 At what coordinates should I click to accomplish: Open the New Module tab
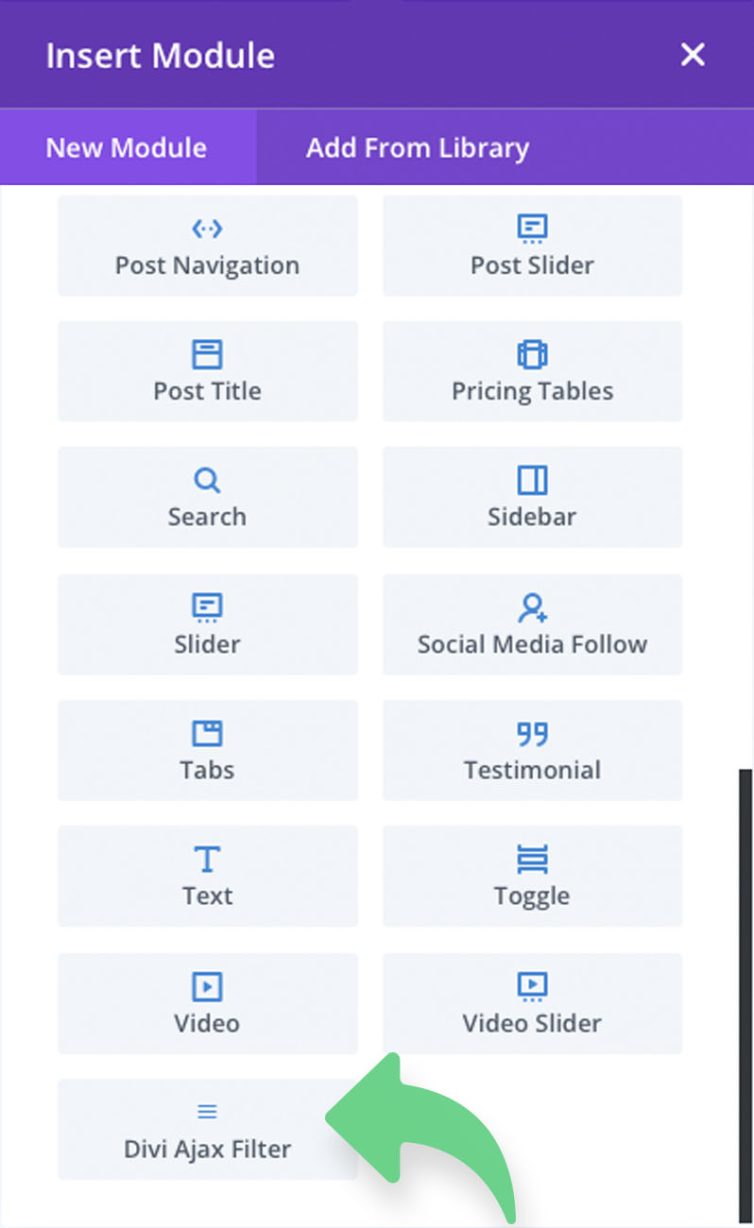click(124, 147)
